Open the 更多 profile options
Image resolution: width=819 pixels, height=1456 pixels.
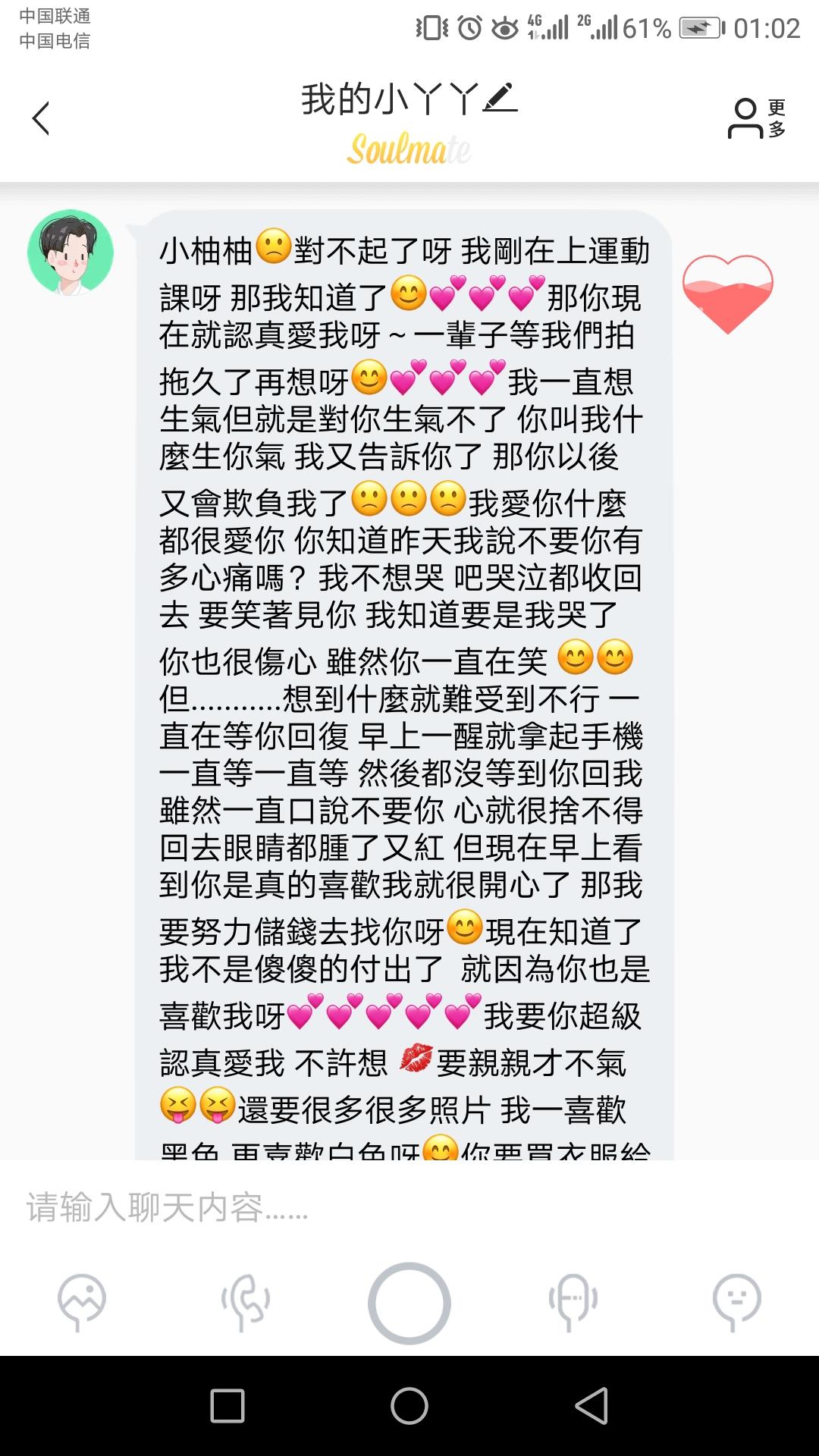coord(757,118)
